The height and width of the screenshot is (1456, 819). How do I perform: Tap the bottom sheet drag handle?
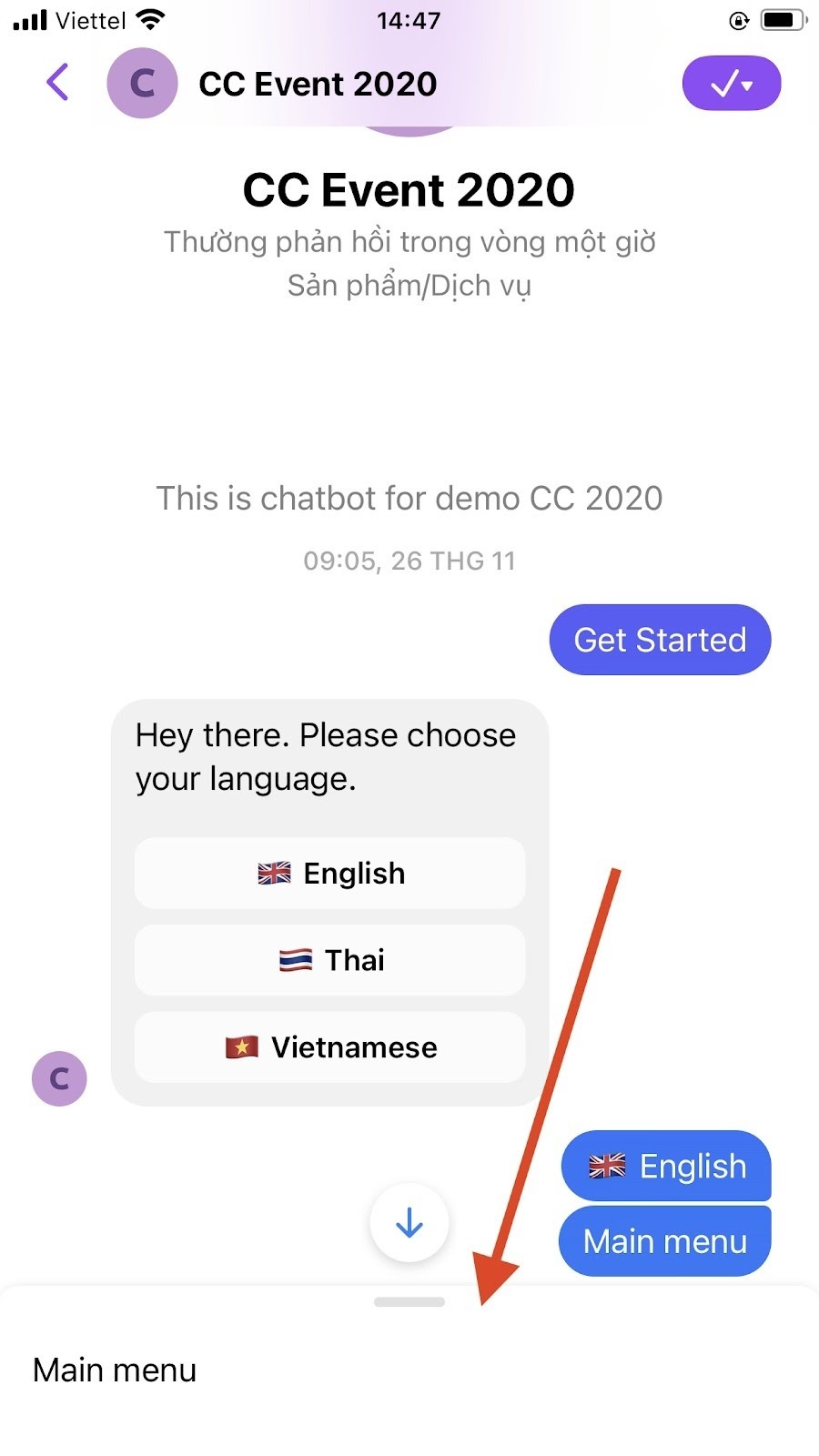[x=409, y=1302]
